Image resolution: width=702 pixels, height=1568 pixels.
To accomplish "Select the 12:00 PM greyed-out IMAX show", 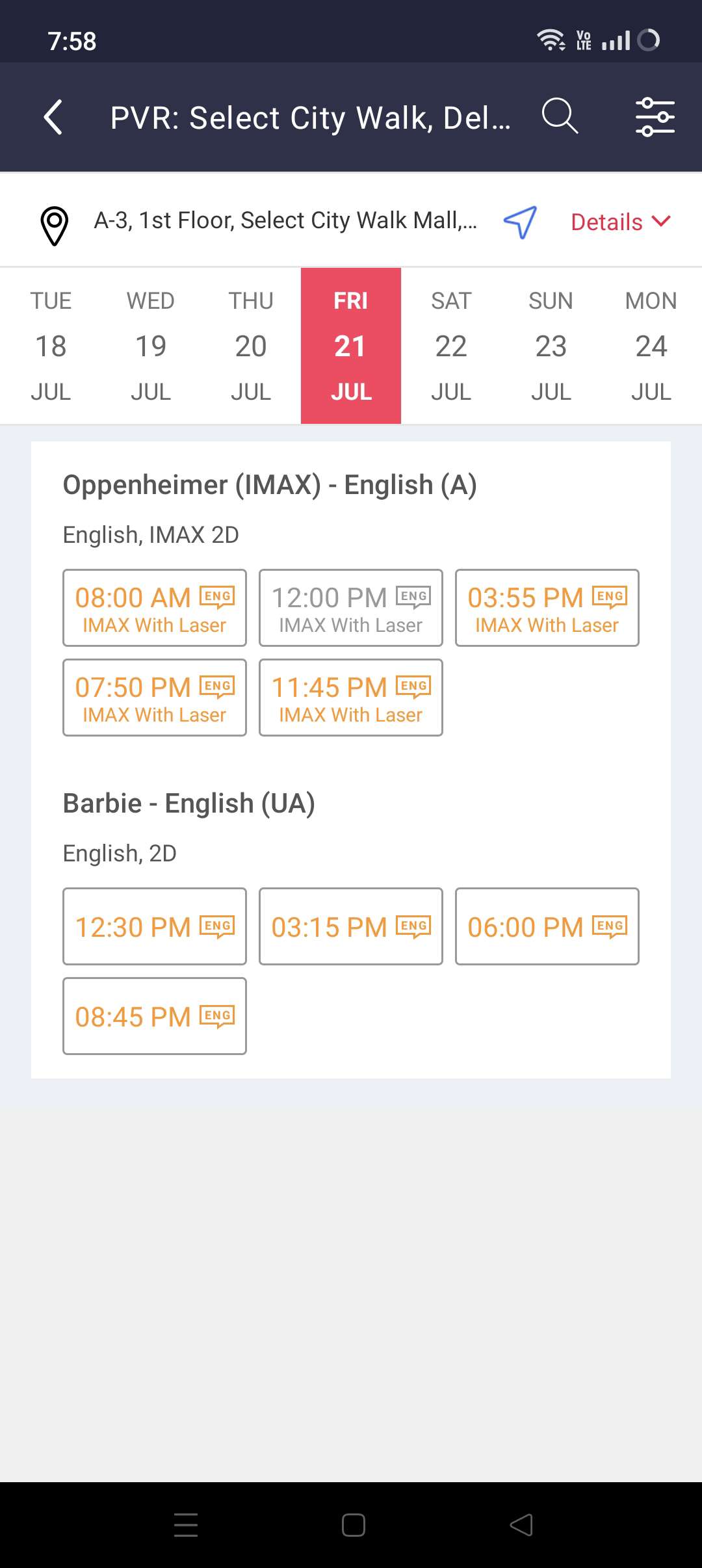I will click(x=350, y=608).
